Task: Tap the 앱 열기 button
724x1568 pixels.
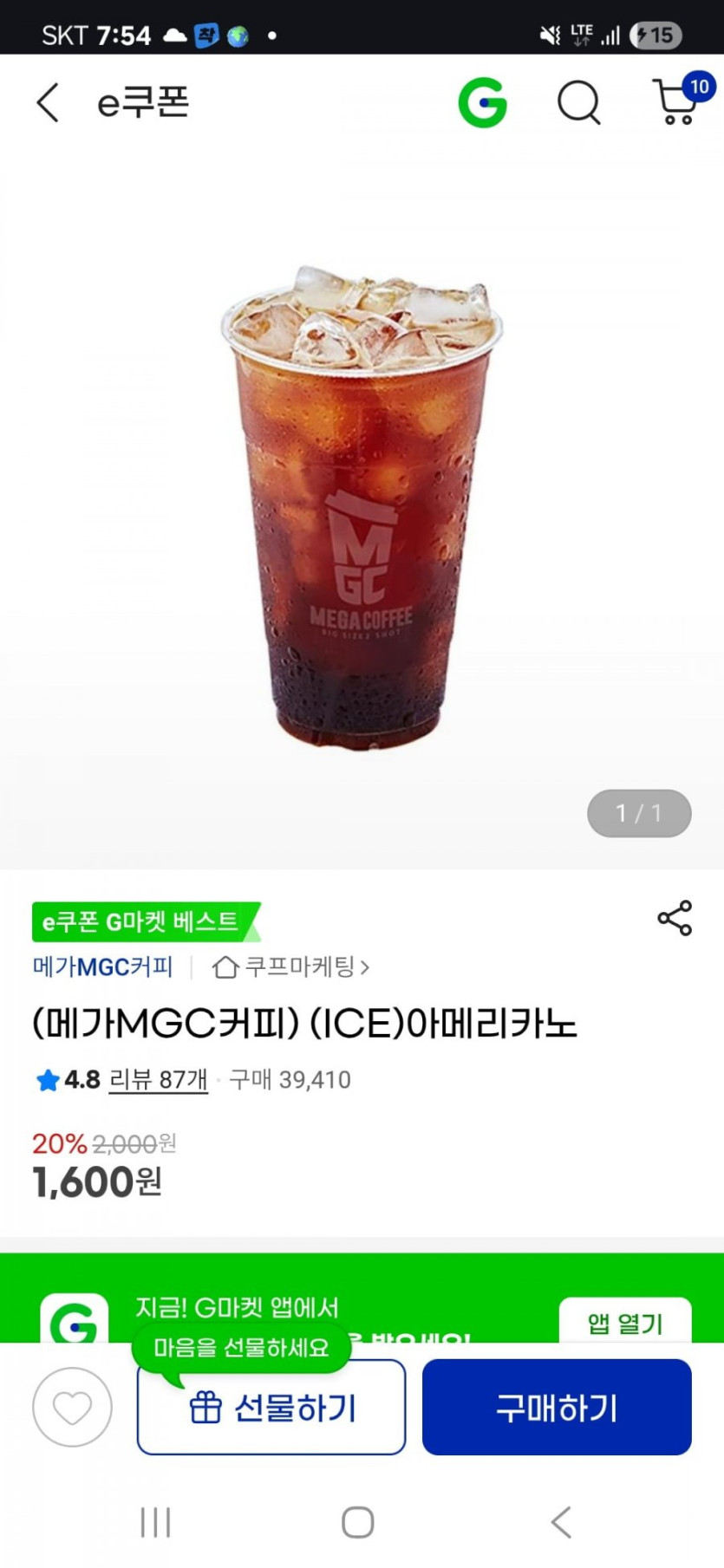Action: click(624, 1323)
